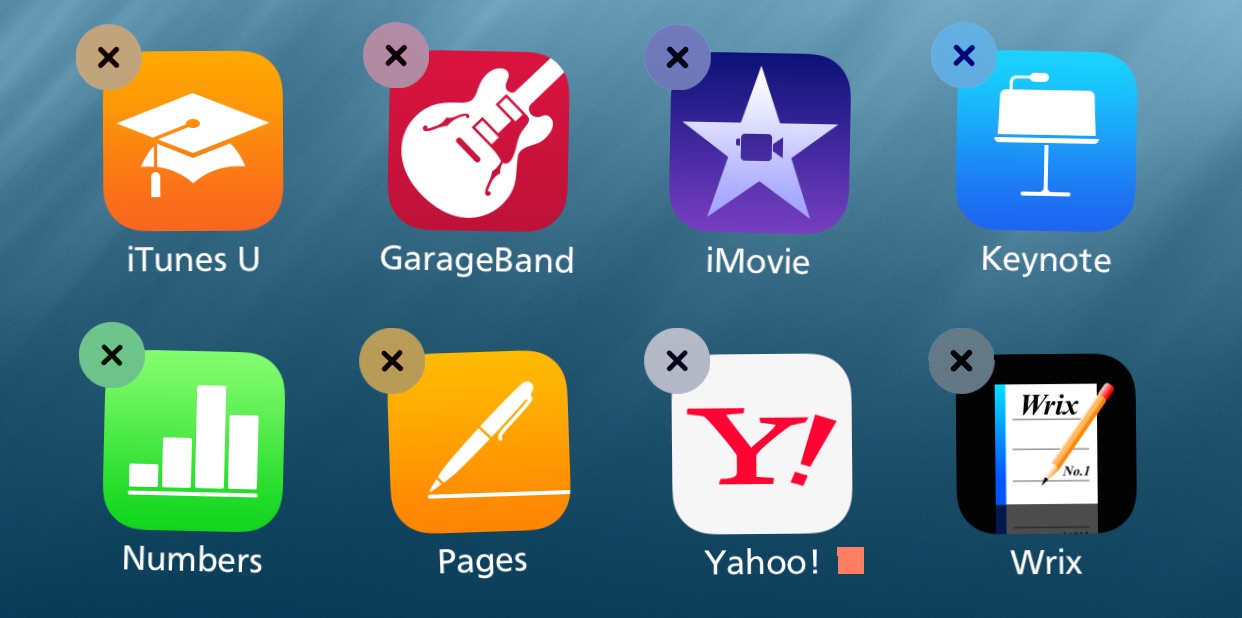Open the Numbers spreadsheet app
The height and width of the screenshot is (618, 1242).
(194, 442)
